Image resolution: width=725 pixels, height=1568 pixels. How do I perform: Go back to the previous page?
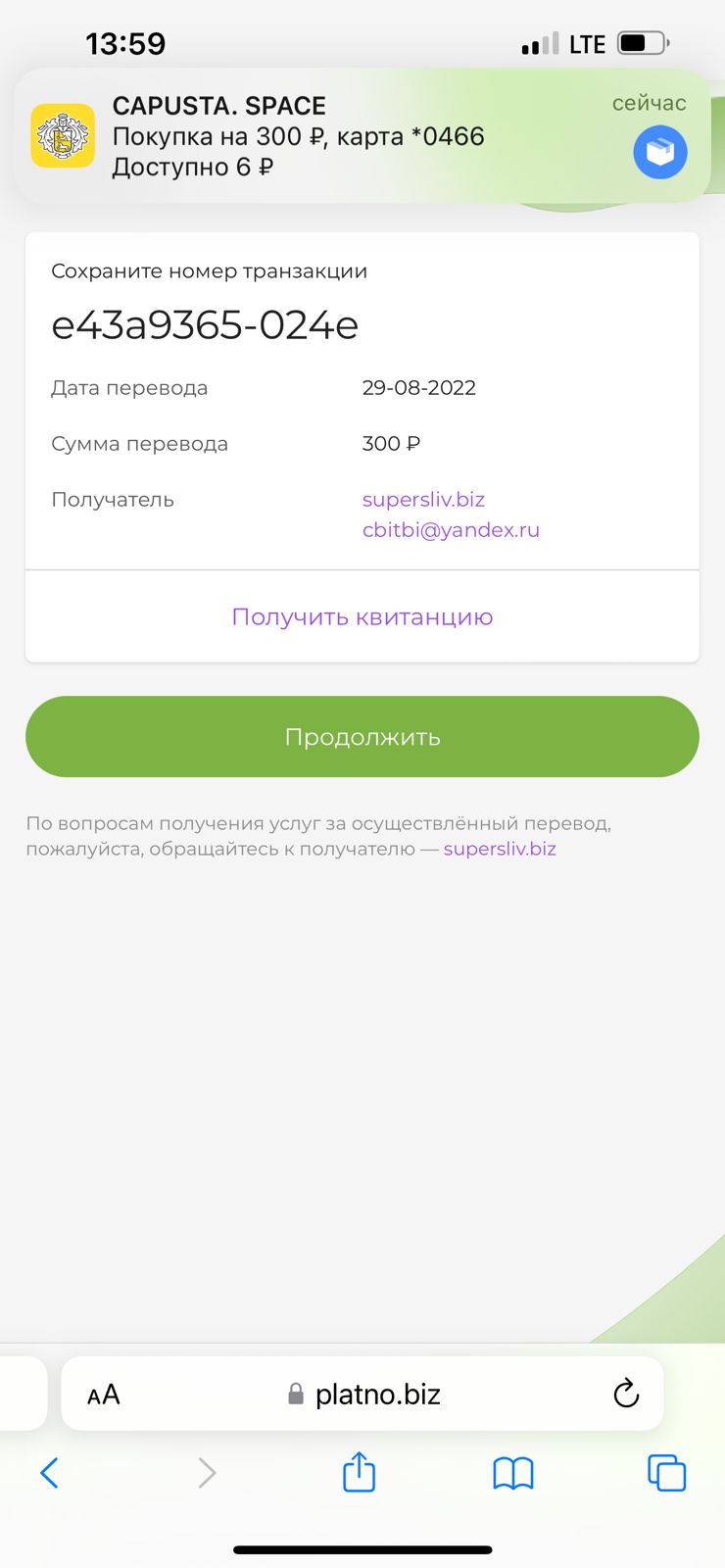pos(50,1472)
